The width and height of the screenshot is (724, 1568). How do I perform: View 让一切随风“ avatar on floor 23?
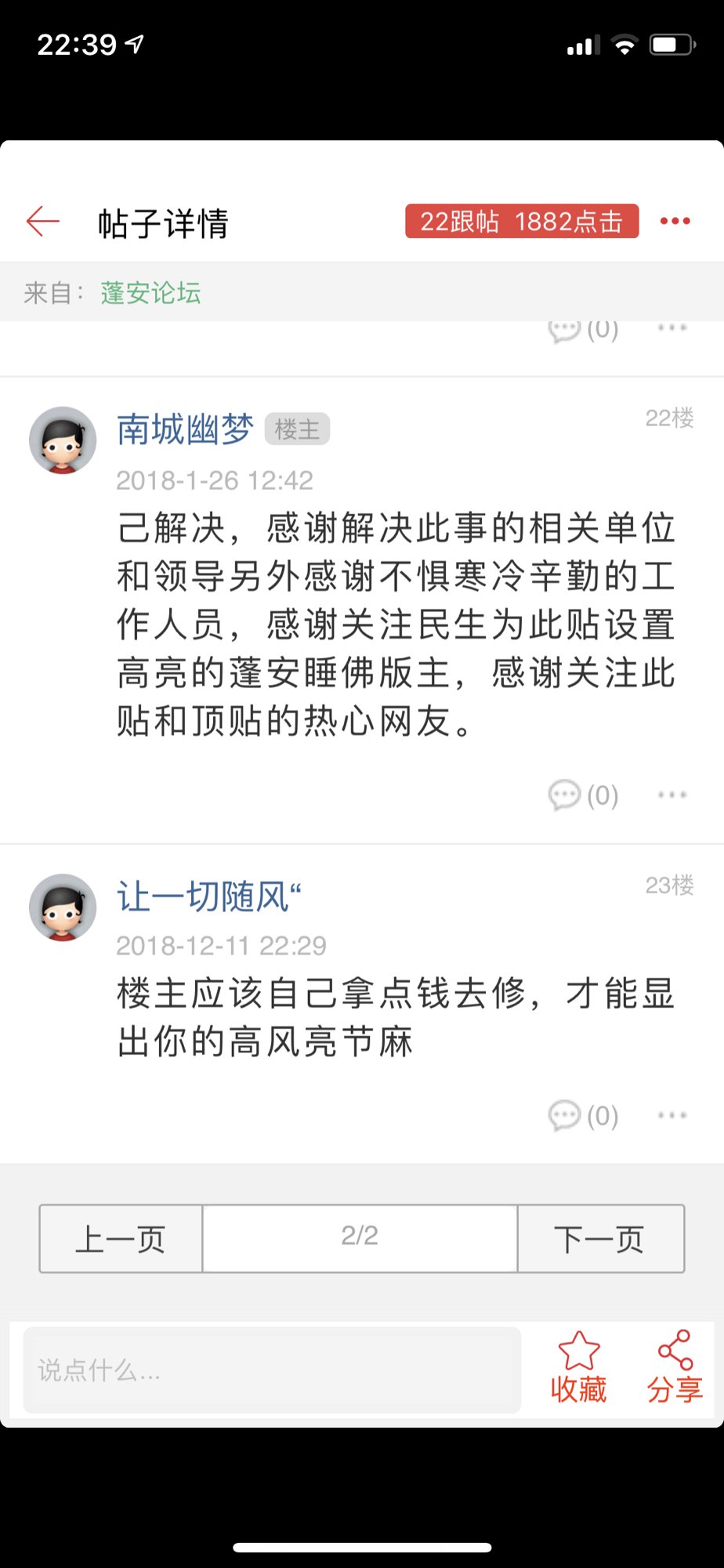[x=63, y=907]
